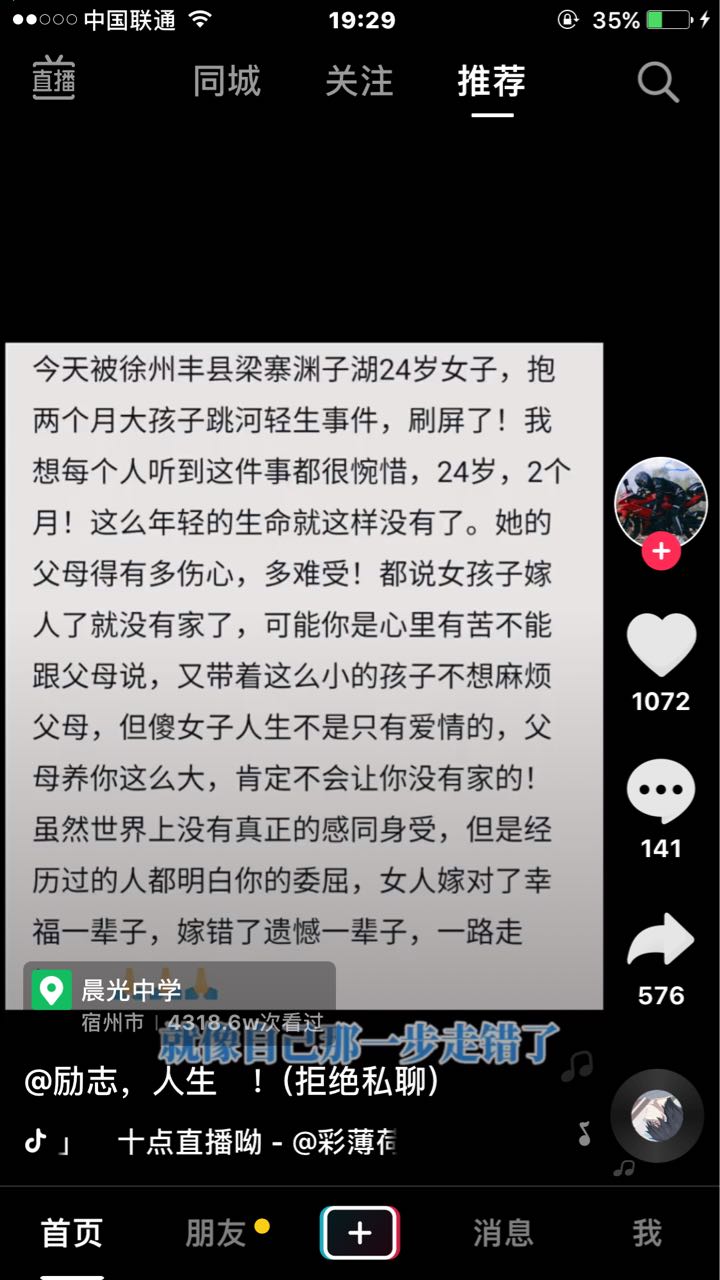Create a new video with the plus button
This screenshot has width=720, height=1280.
click(360, 1233)
